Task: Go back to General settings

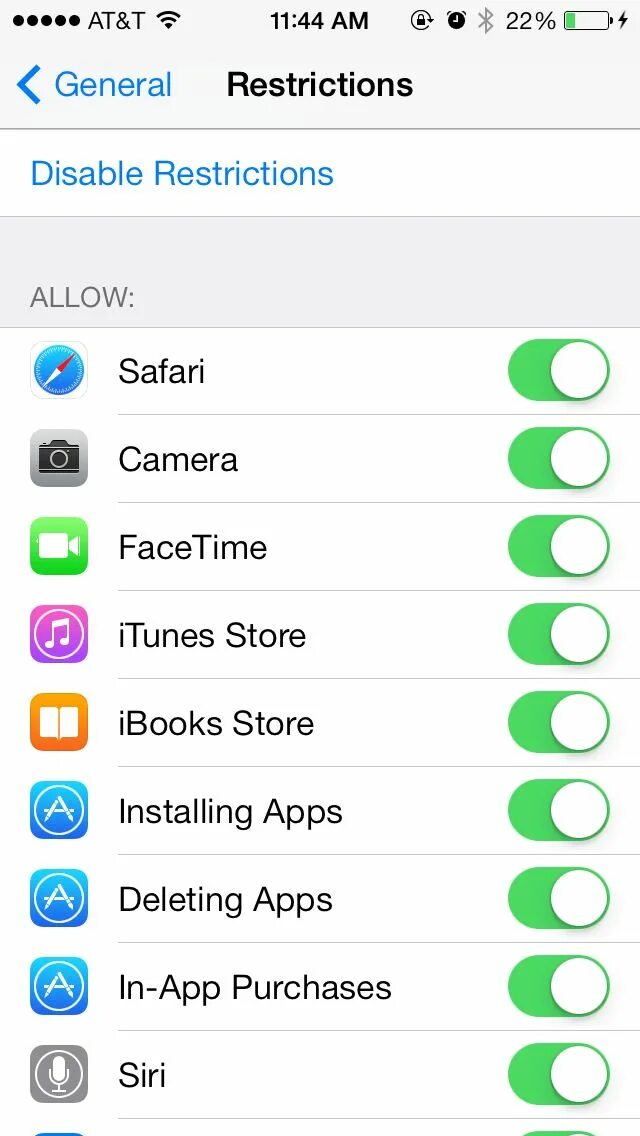Action: click(x=95, y=86)
